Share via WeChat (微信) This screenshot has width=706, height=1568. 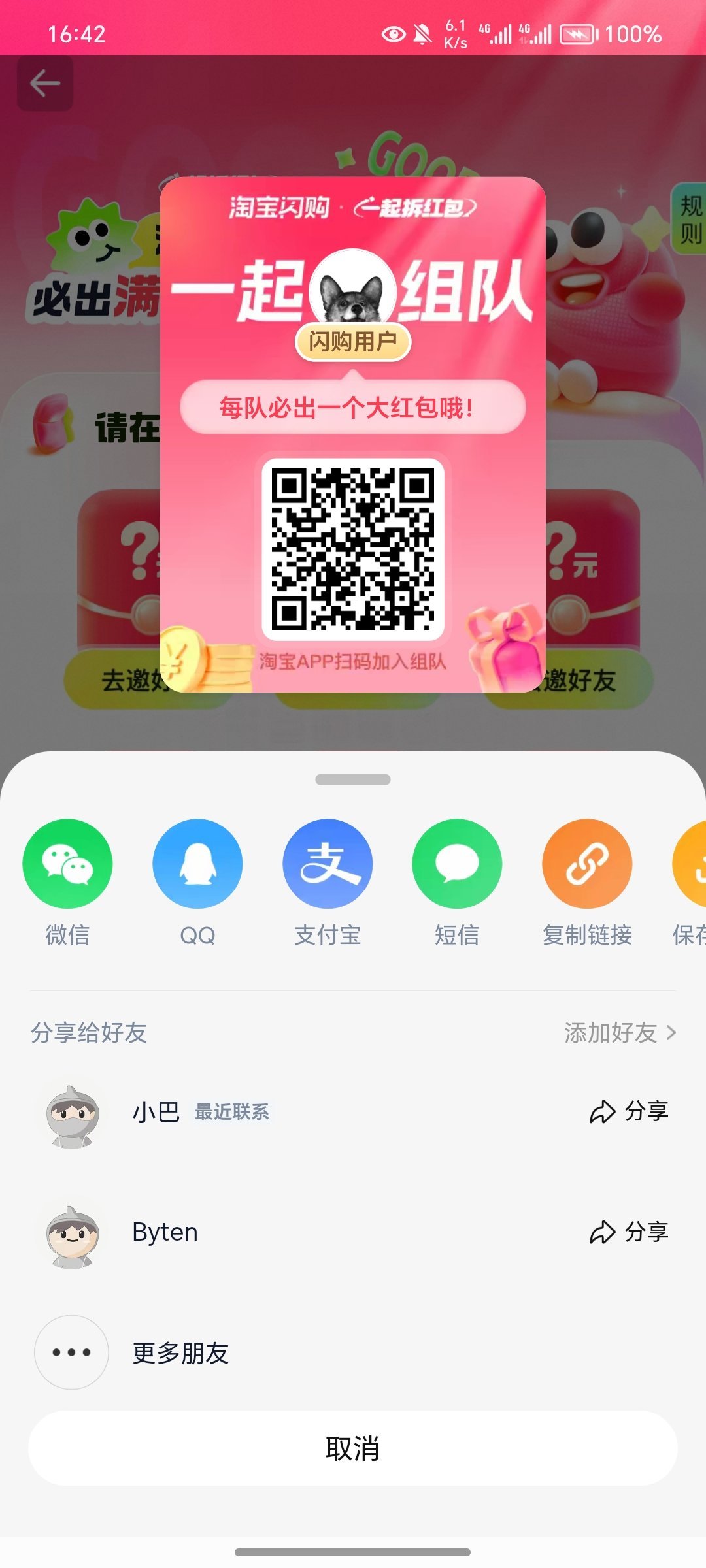pos(67,864)
